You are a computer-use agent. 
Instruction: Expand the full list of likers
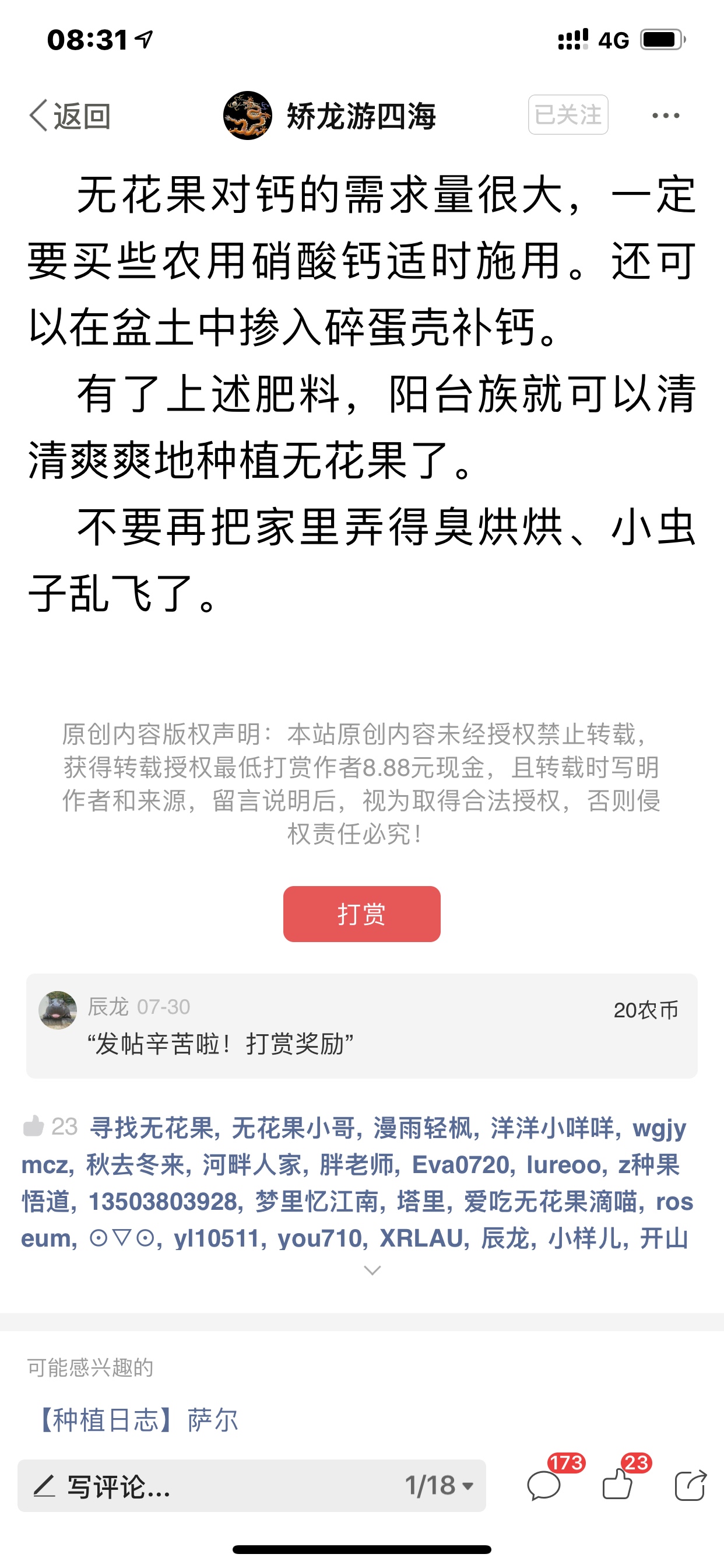coord(372,1270)
